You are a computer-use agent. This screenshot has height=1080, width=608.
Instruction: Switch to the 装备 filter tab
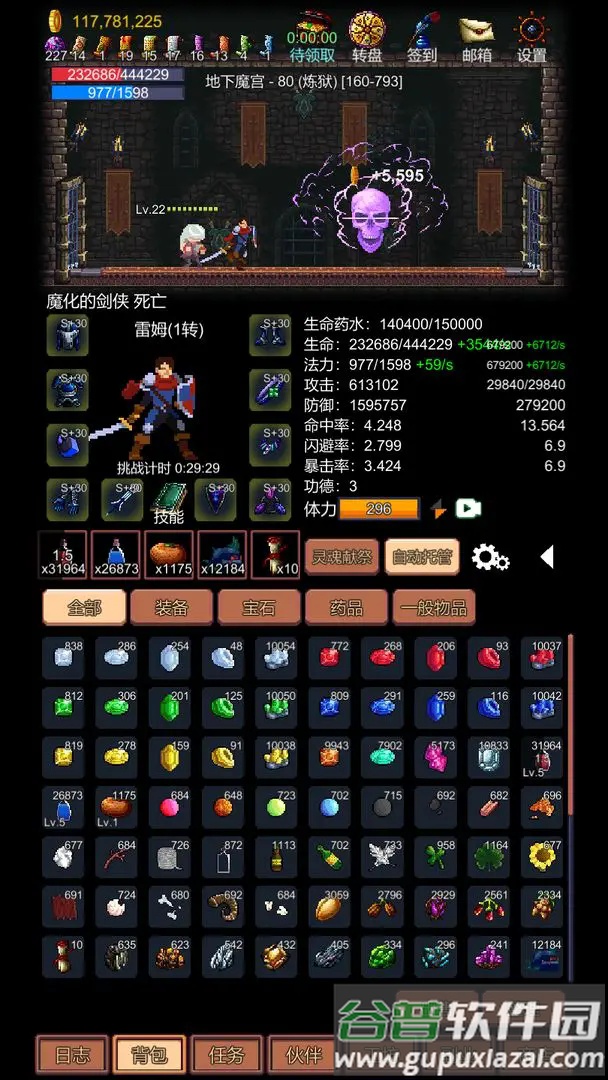tap(171, 608)
